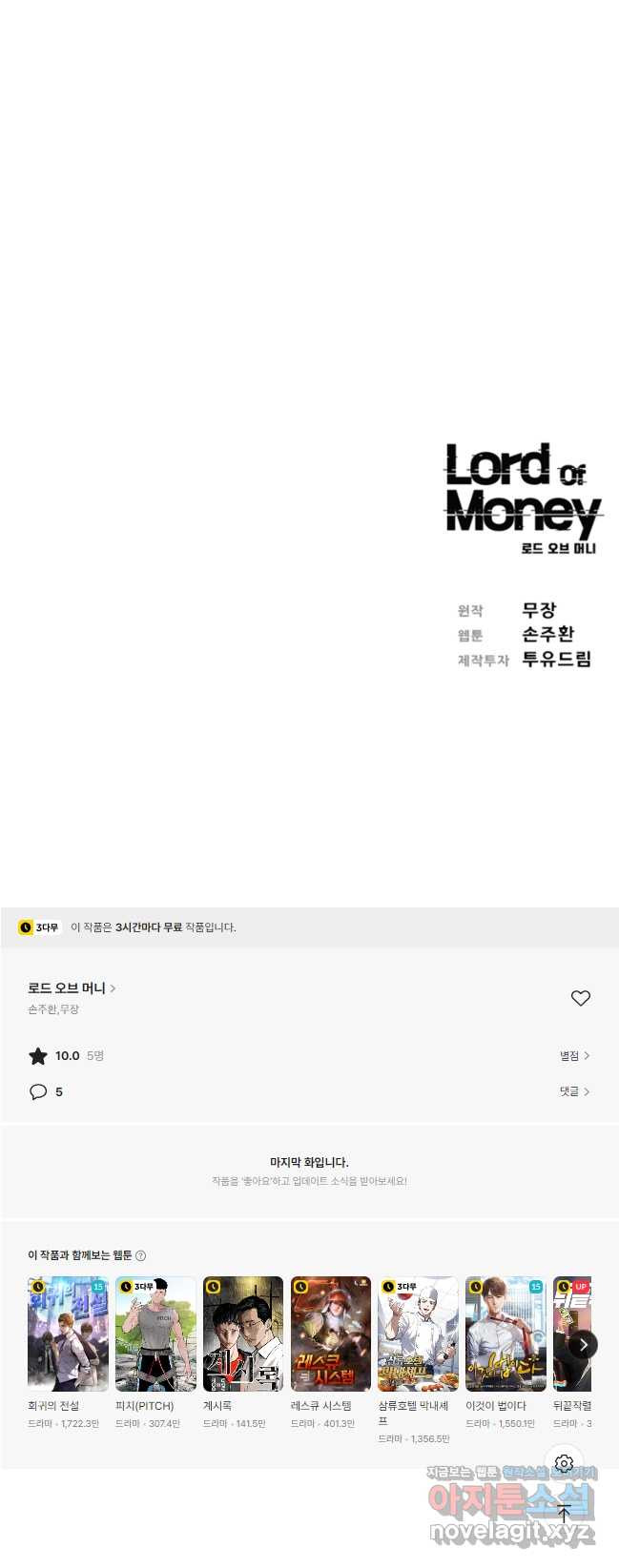Open the 별점 rating page
This screenshot has height=1568, width=619.
tap(574, 1056)
